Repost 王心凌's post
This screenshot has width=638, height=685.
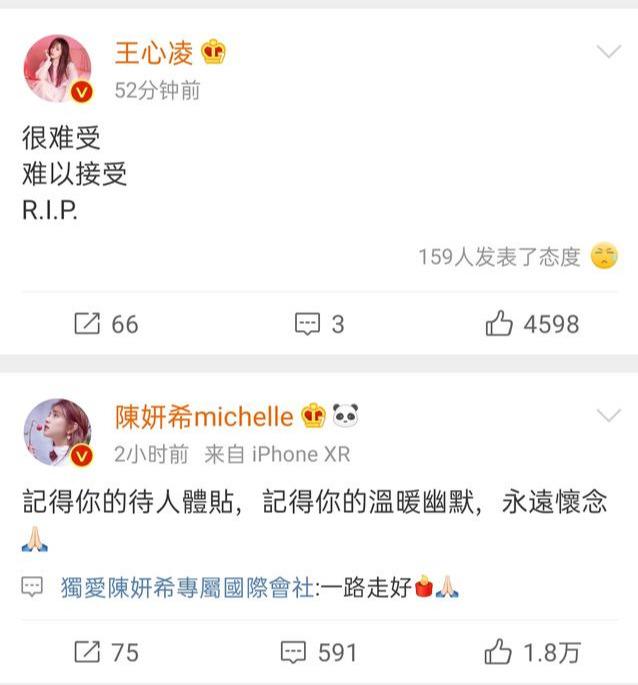point(106,324)
